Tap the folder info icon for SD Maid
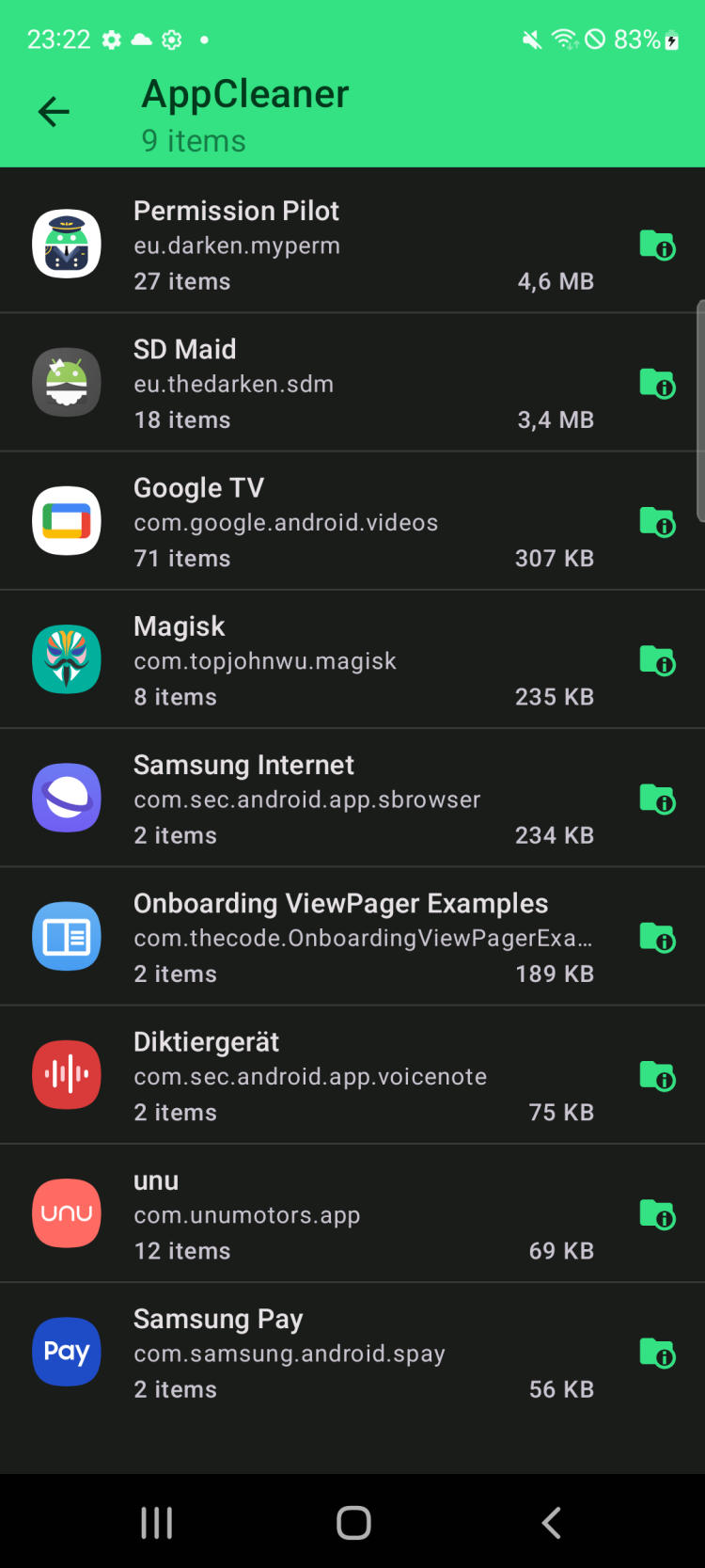Viewport: 705px width, 1568px height. (x=657, y=384)
